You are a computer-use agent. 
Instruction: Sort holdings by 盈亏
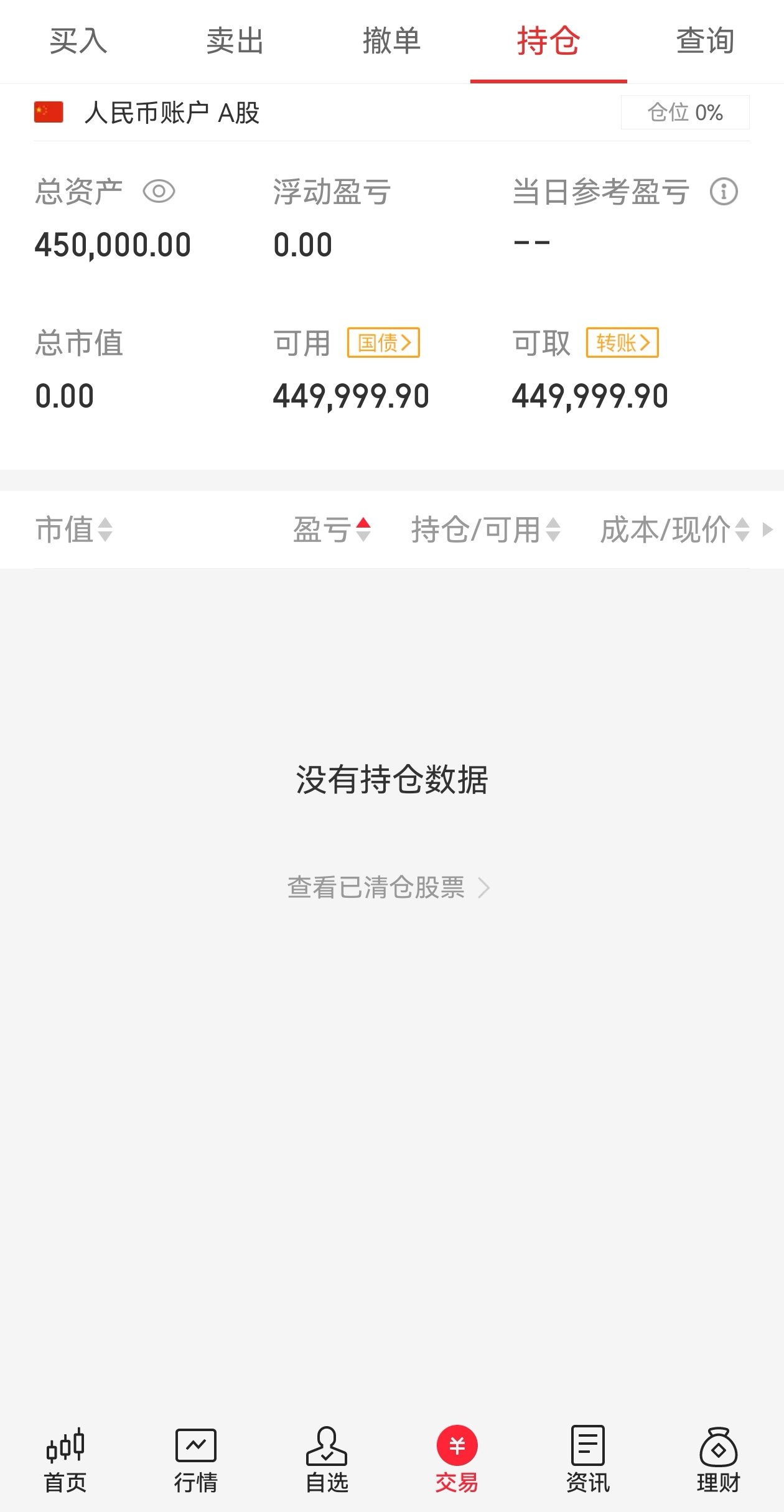332,530
